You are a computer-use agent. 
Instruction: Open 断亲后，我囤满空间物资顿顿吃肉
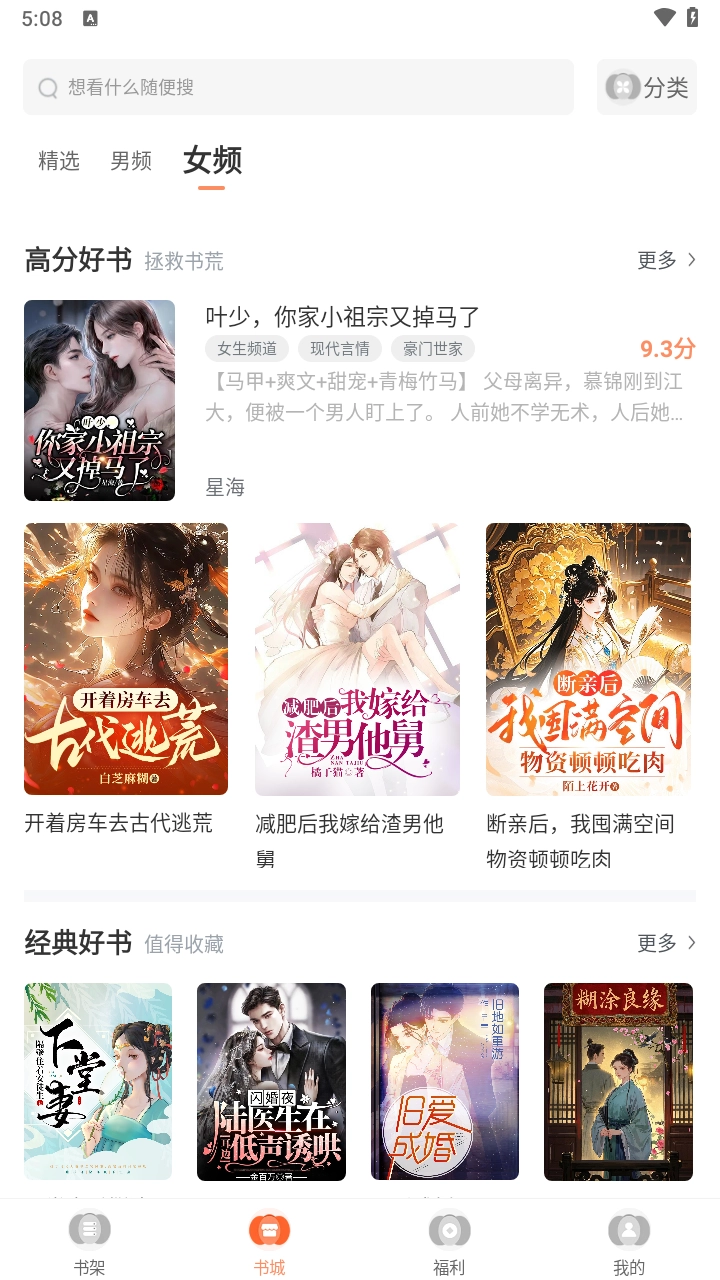pyautogui.click(x=588, y=659)
